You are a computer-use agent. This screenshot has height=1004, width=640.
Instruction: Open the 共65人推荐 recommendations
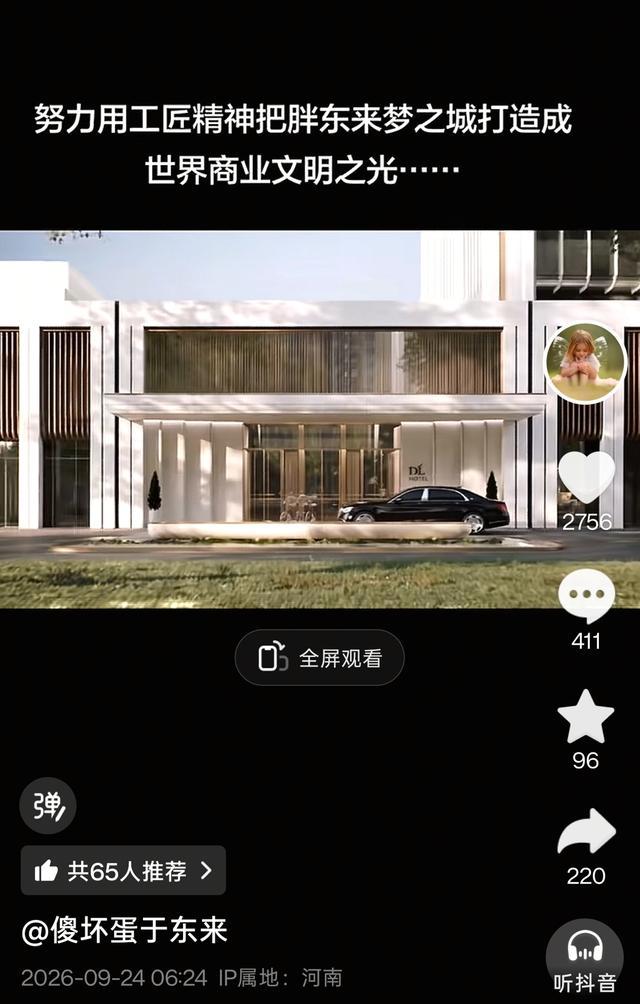tap(124, 870)
